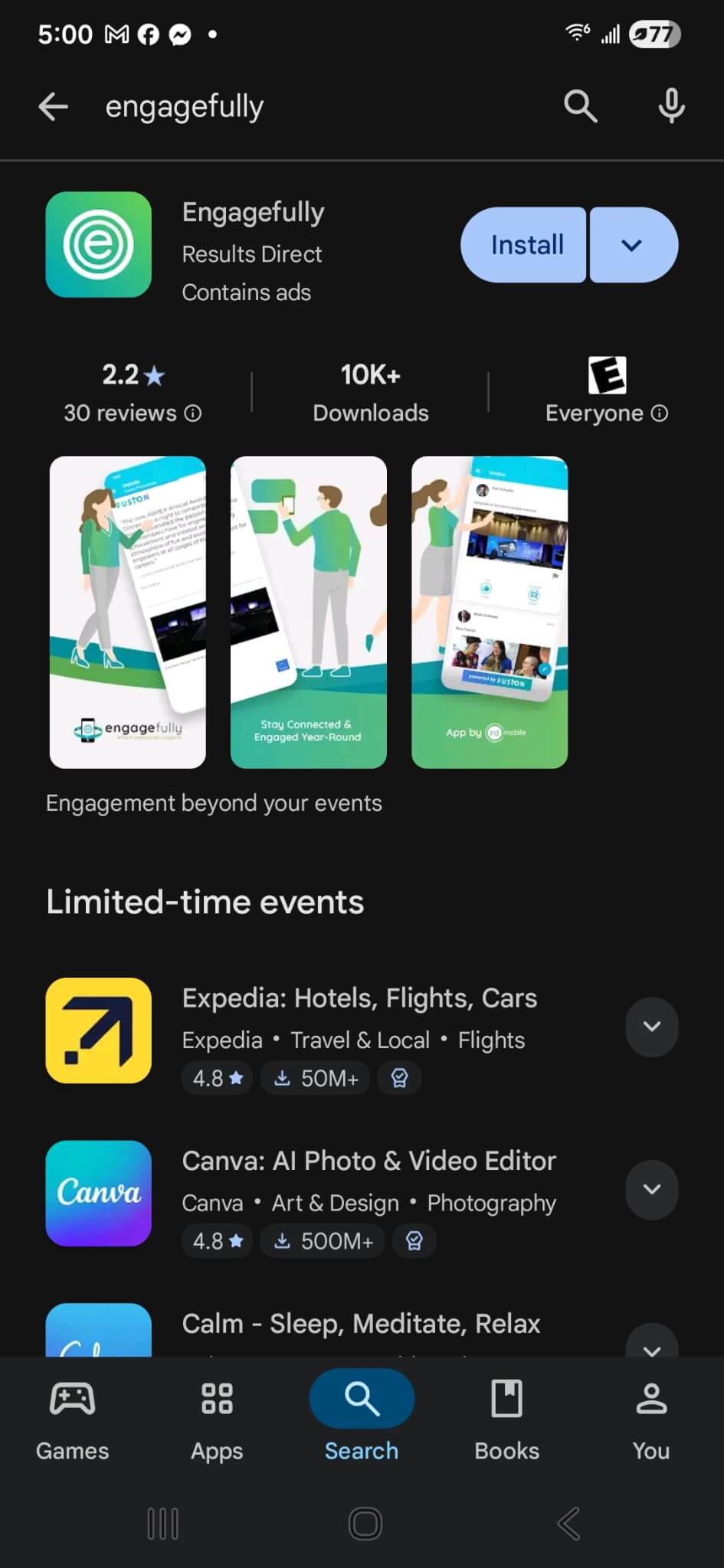Tap the Engagefully app icon
Viewport: 724px width, 1568px height.
(98, 245)
